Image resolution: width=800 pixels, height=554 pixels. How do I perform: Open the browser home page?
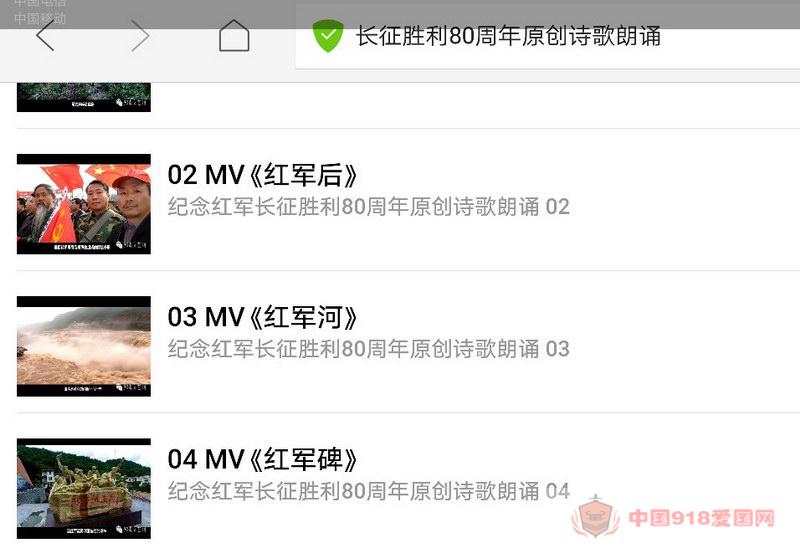coord(234,37)
